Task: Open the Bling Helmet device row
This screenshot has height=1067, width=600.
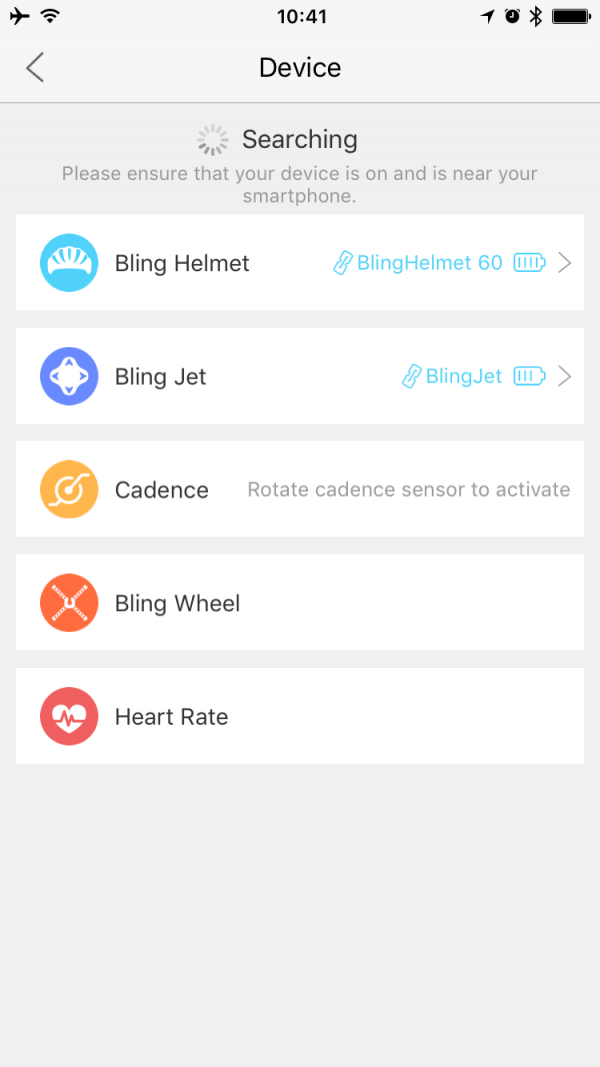Action: click(x=300, y=263)
